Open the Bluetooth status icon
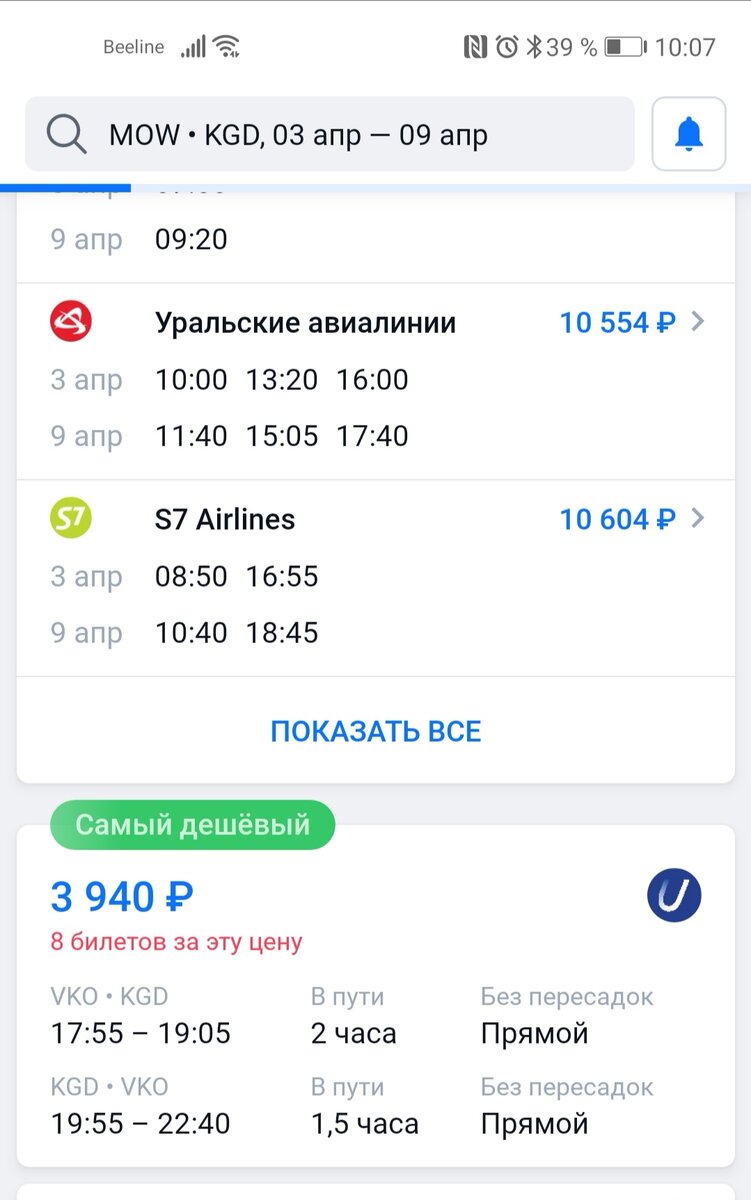This screenshot has width=751, height=1200. (534, 46)
